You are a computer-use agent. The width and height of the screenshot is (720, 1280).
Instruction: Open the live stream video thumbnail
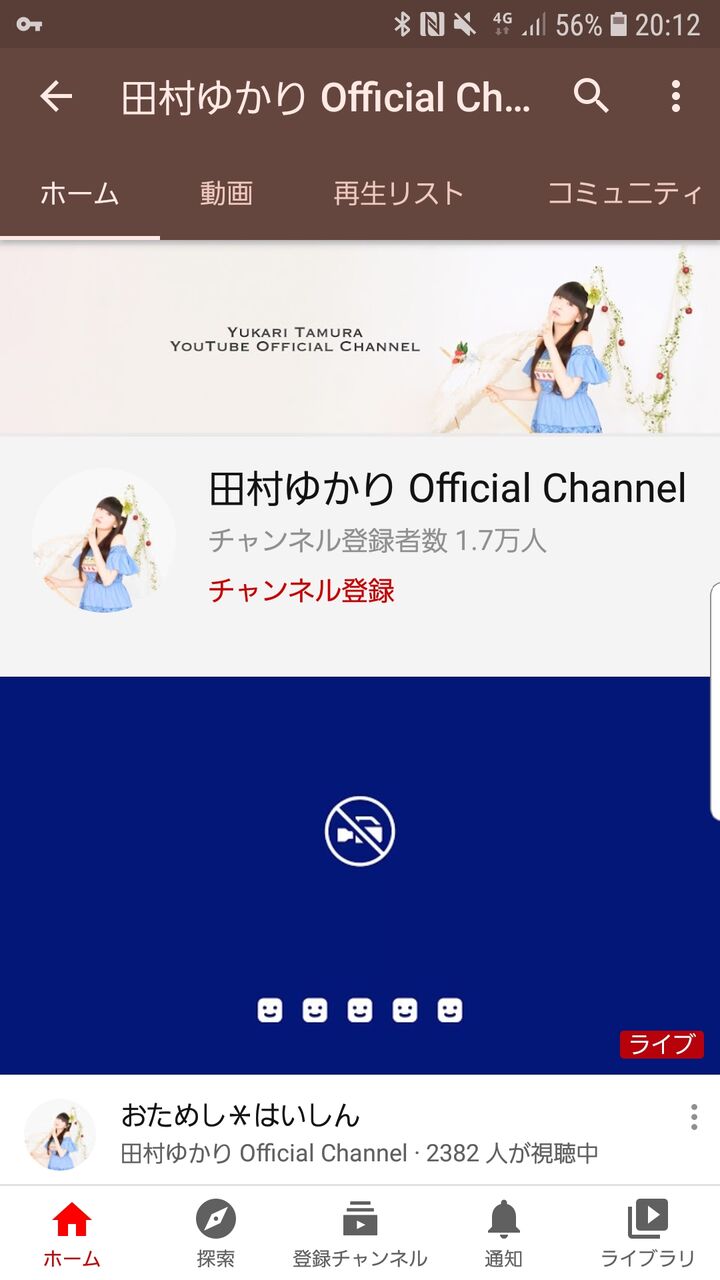360,875
